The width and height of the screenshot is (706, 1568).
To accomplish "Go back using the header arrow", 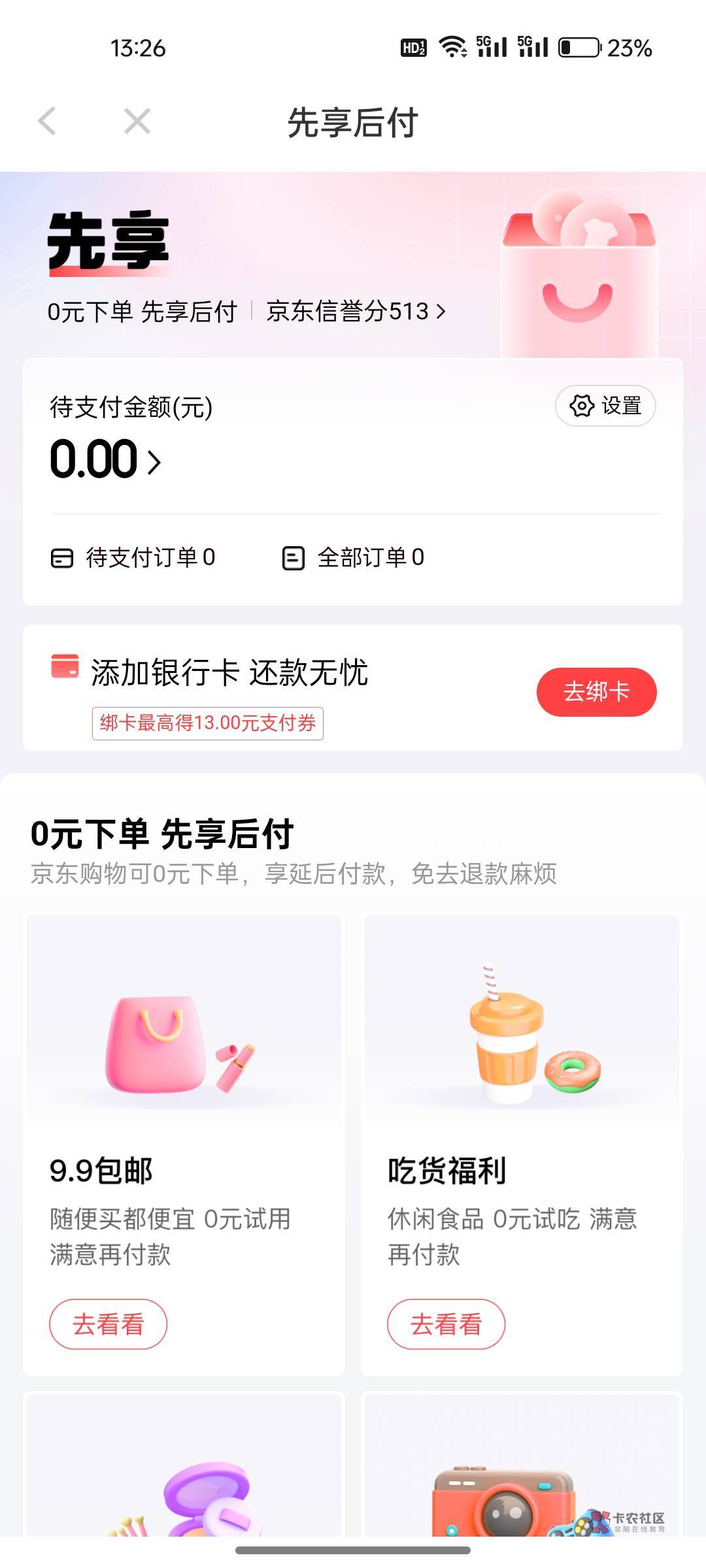I will click(48, 122).
